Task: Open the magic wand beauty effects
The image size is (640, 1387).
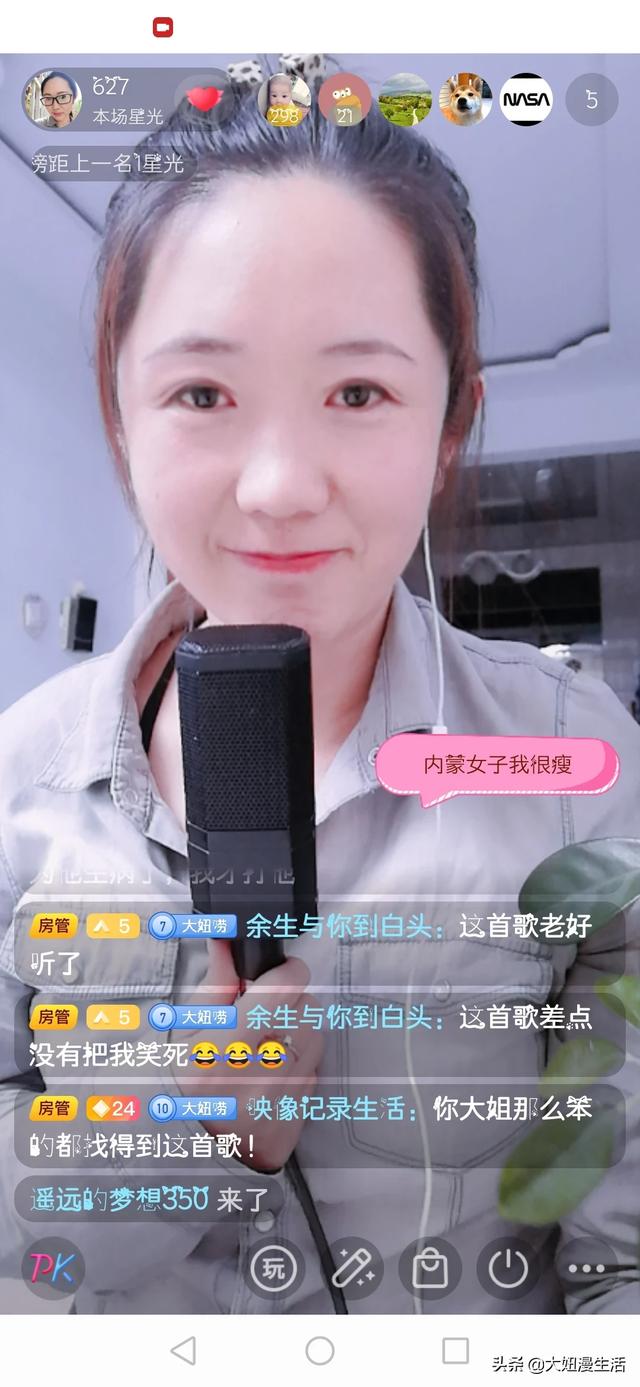Action: click(x=352, y=1268)
